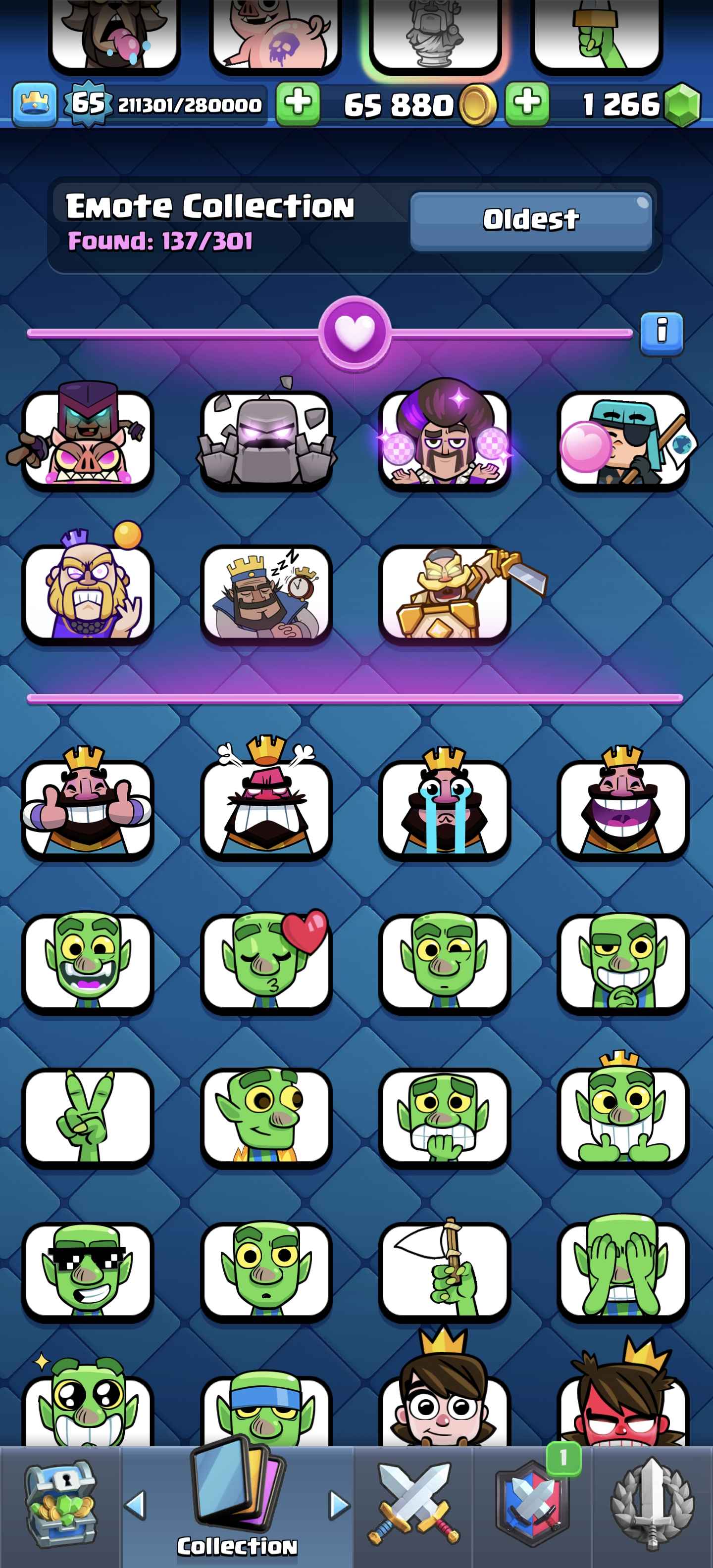The height and width of the screenshot is (1568, 713).
Task: Select the sleeping King with alarm clock emote
Action: point(266,595)
